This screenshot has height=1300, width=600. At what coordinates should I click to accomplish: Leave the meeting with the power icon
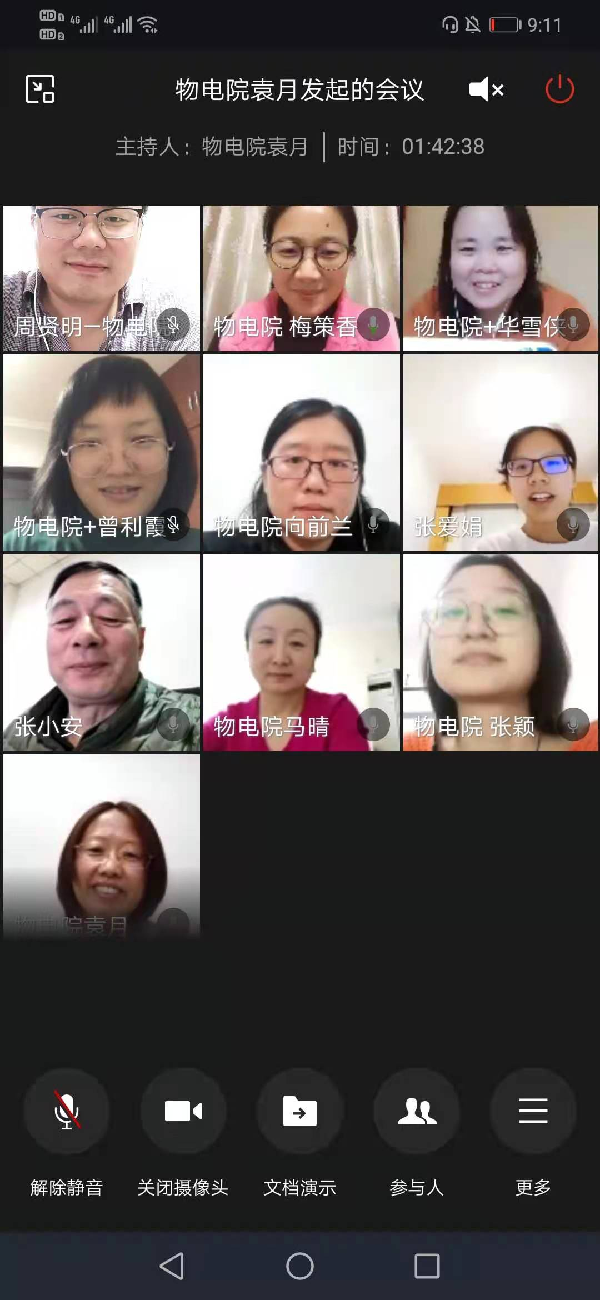point(559,90)
